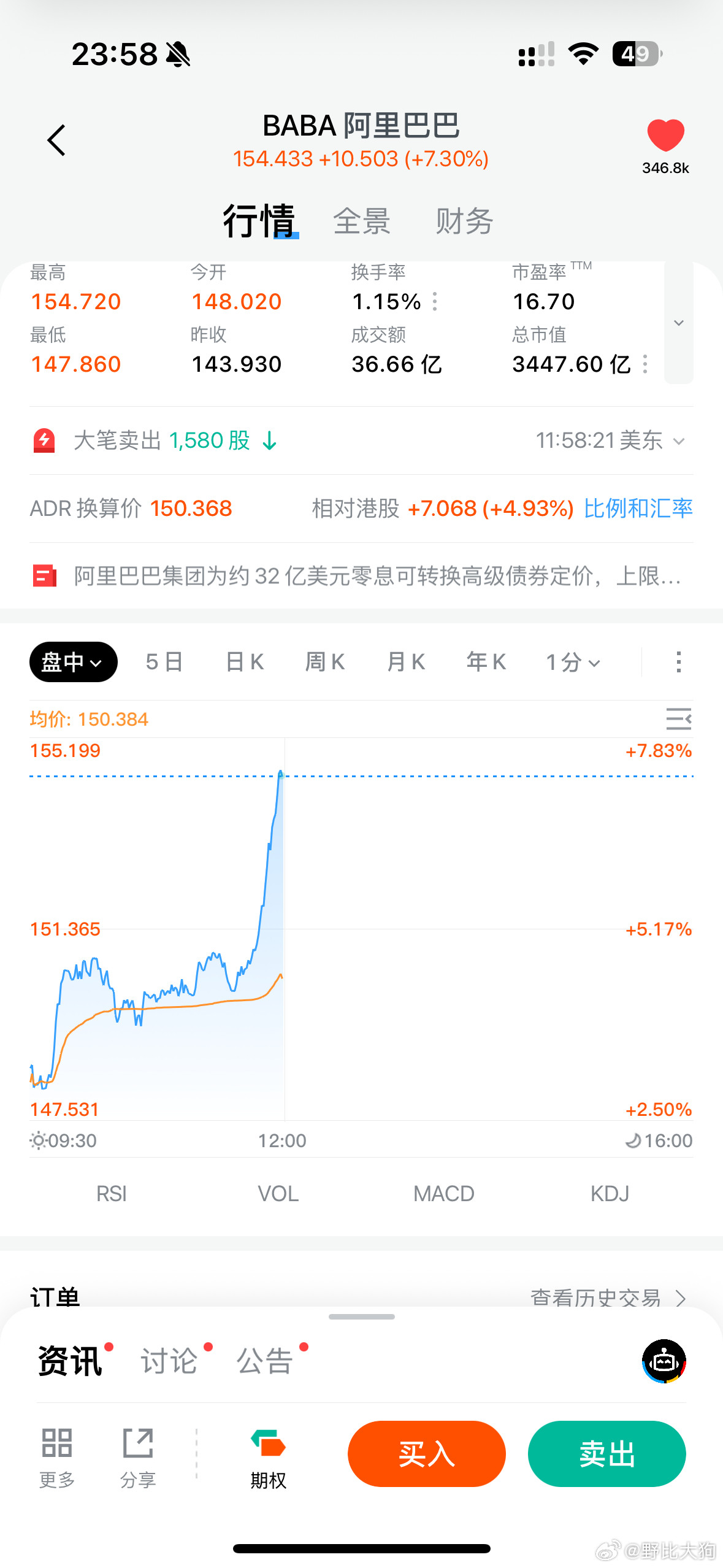Screen dimensions: 723x1568
Task: Show the 日K chart
Action: point(245,662)
